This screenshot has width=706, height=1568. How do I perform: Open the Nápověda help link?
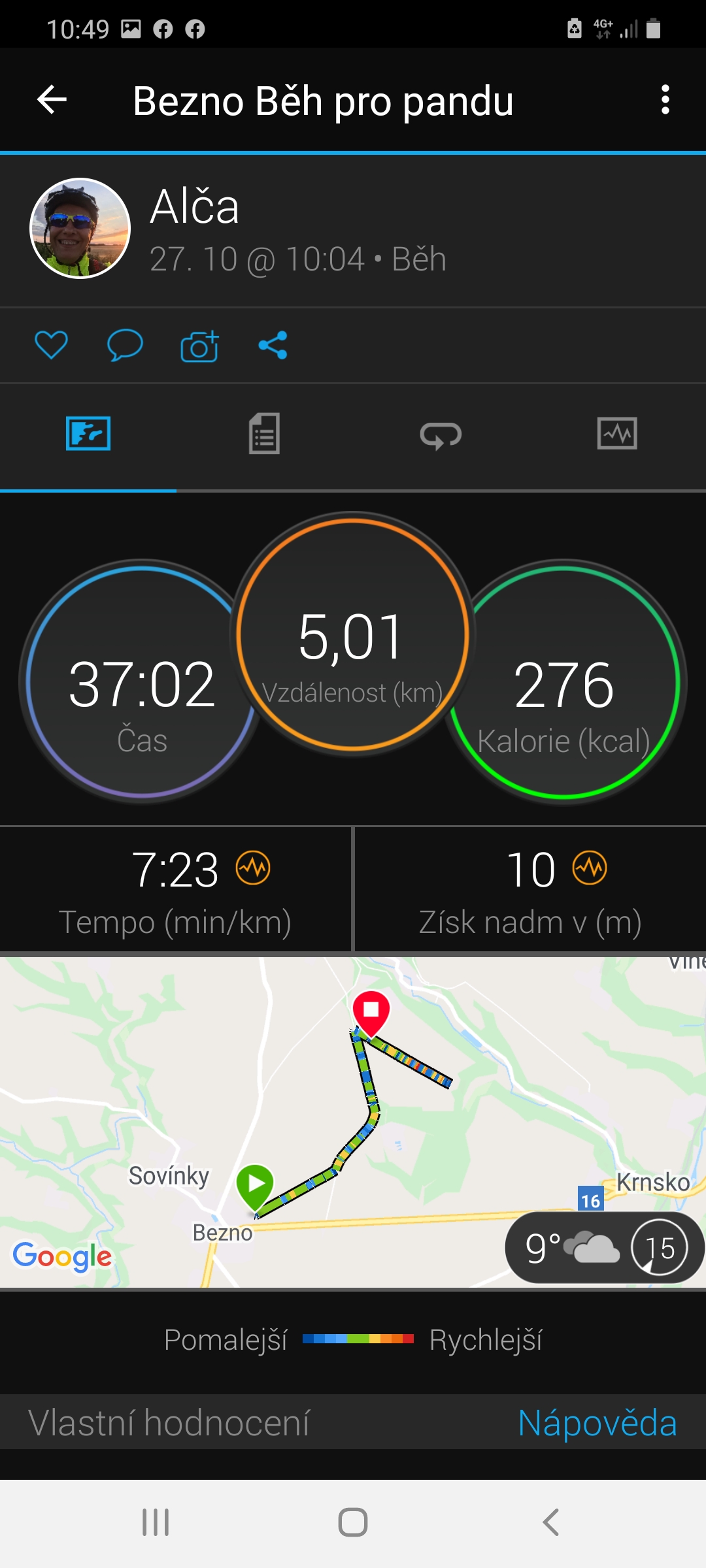(x=597, y=1422)
